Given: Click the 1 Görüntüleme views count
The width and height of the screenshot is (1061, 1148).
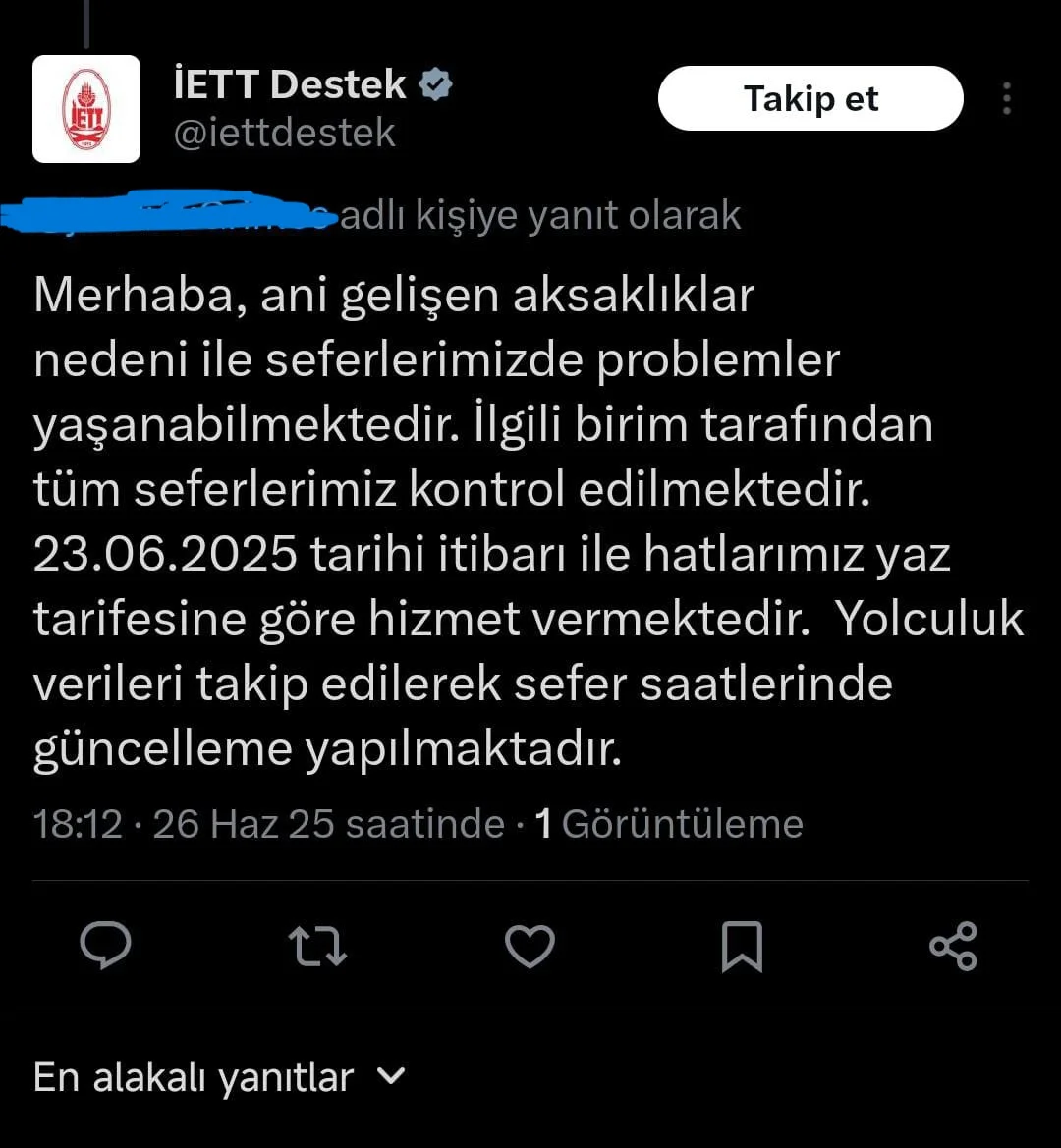Looking at the screenshot, I should [x=668, y=823].
